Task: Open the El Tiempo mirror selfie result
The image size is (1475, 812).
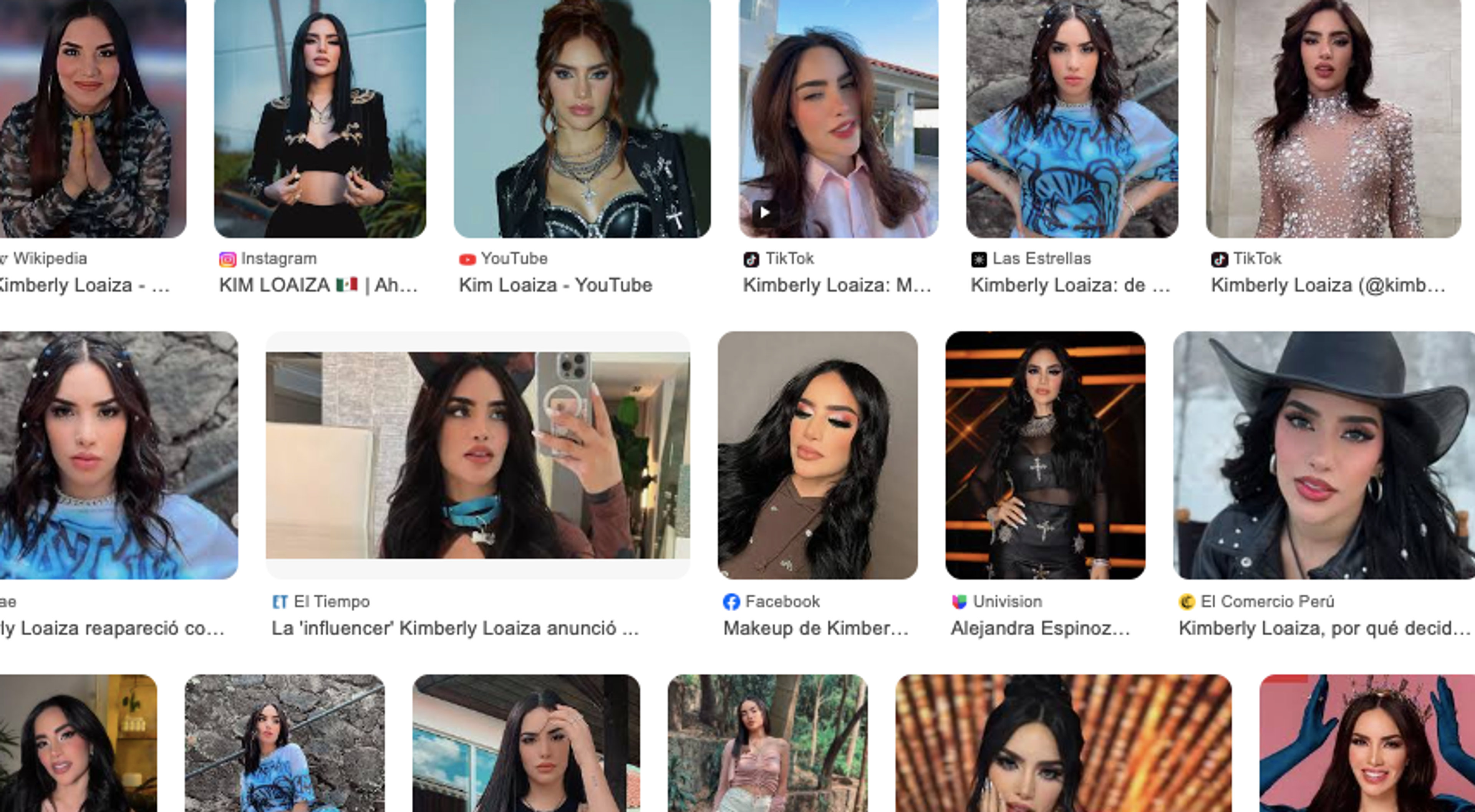Action: (x=477, y=455)
